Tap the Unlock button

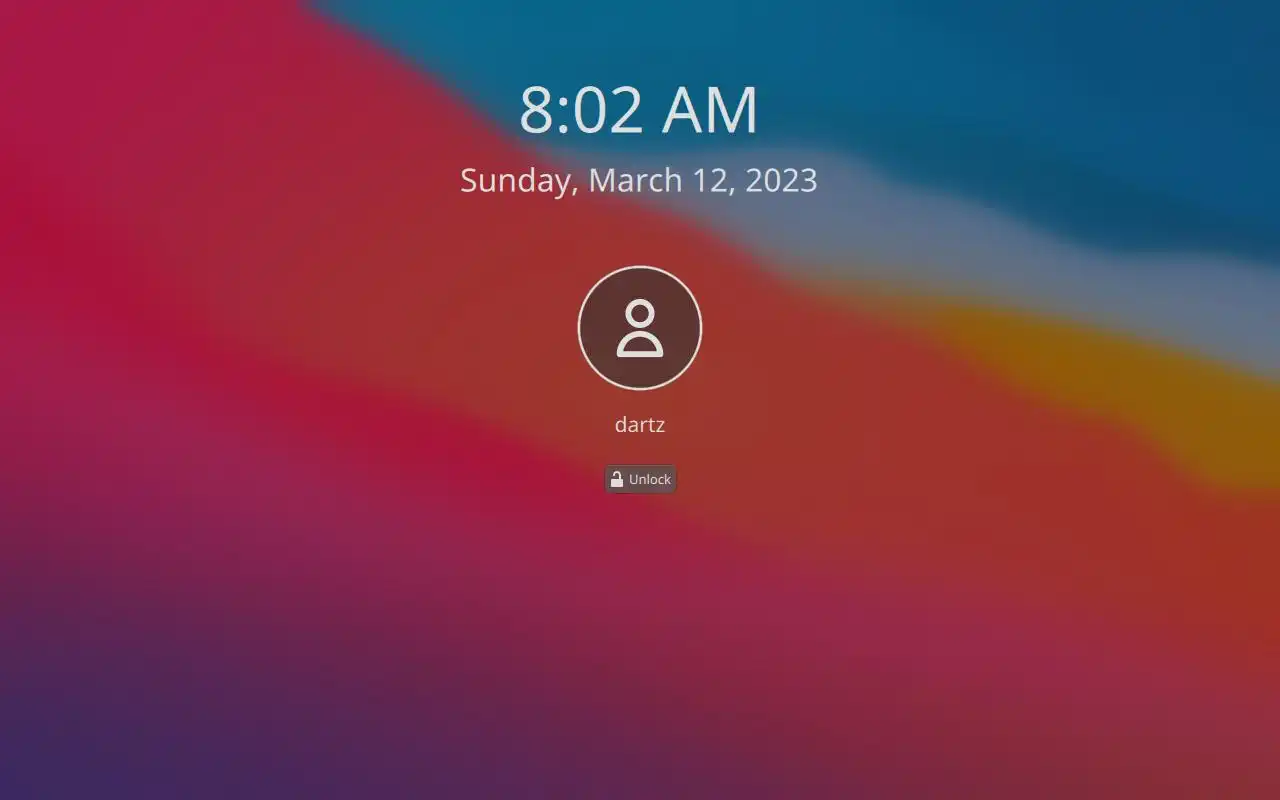[x=640, y=479]
